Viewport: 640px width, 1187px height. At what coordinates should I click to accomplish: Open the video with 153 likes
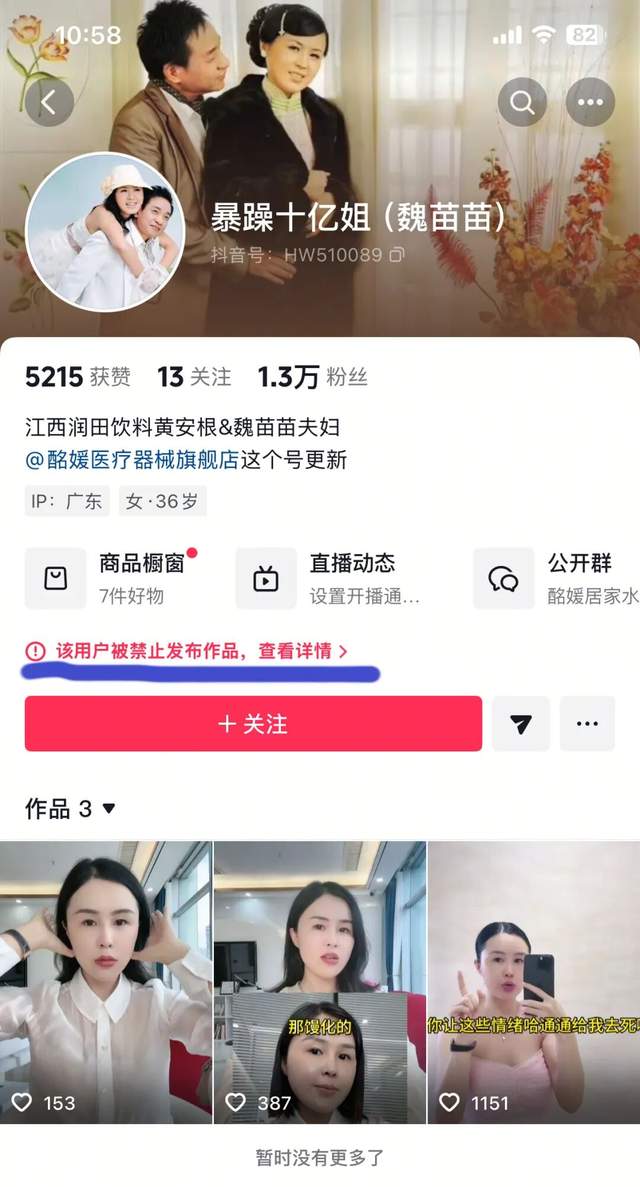[x=106, y=980]
